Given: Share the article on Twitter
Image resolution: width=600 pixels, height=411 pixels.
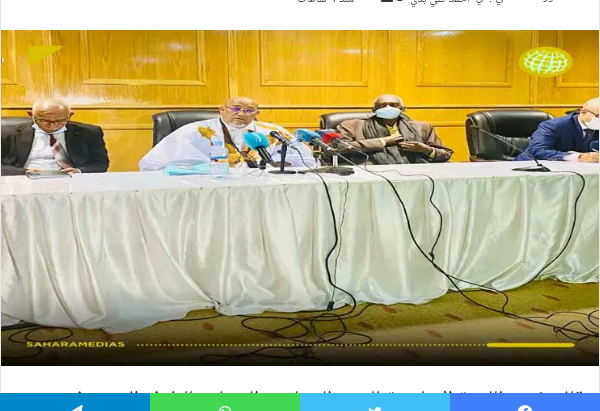Looking at the screenshot, I should tap(375, 405).
